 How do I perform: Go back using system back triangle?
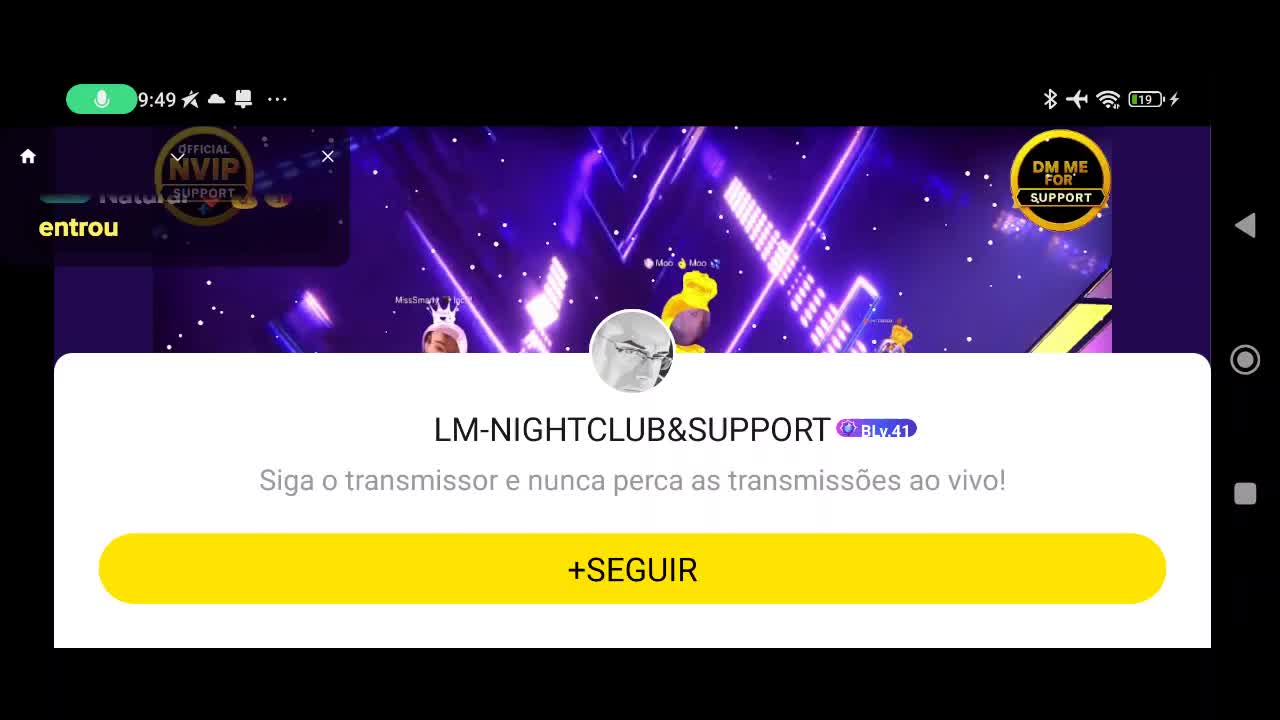click(x=1245, y=226)
